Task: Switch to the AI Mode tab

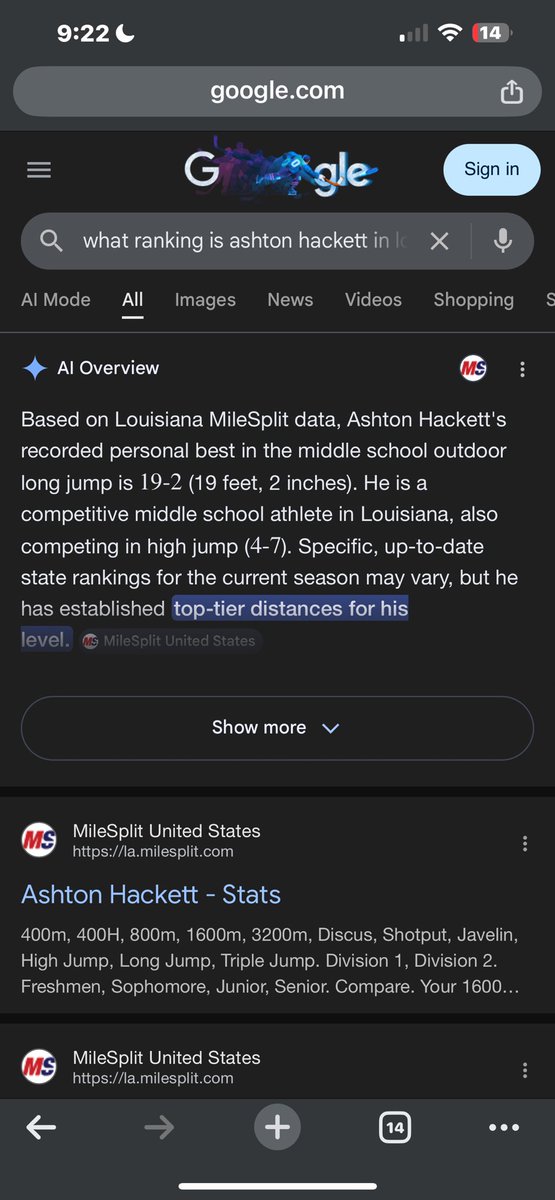Action: (x=56, y=299)
